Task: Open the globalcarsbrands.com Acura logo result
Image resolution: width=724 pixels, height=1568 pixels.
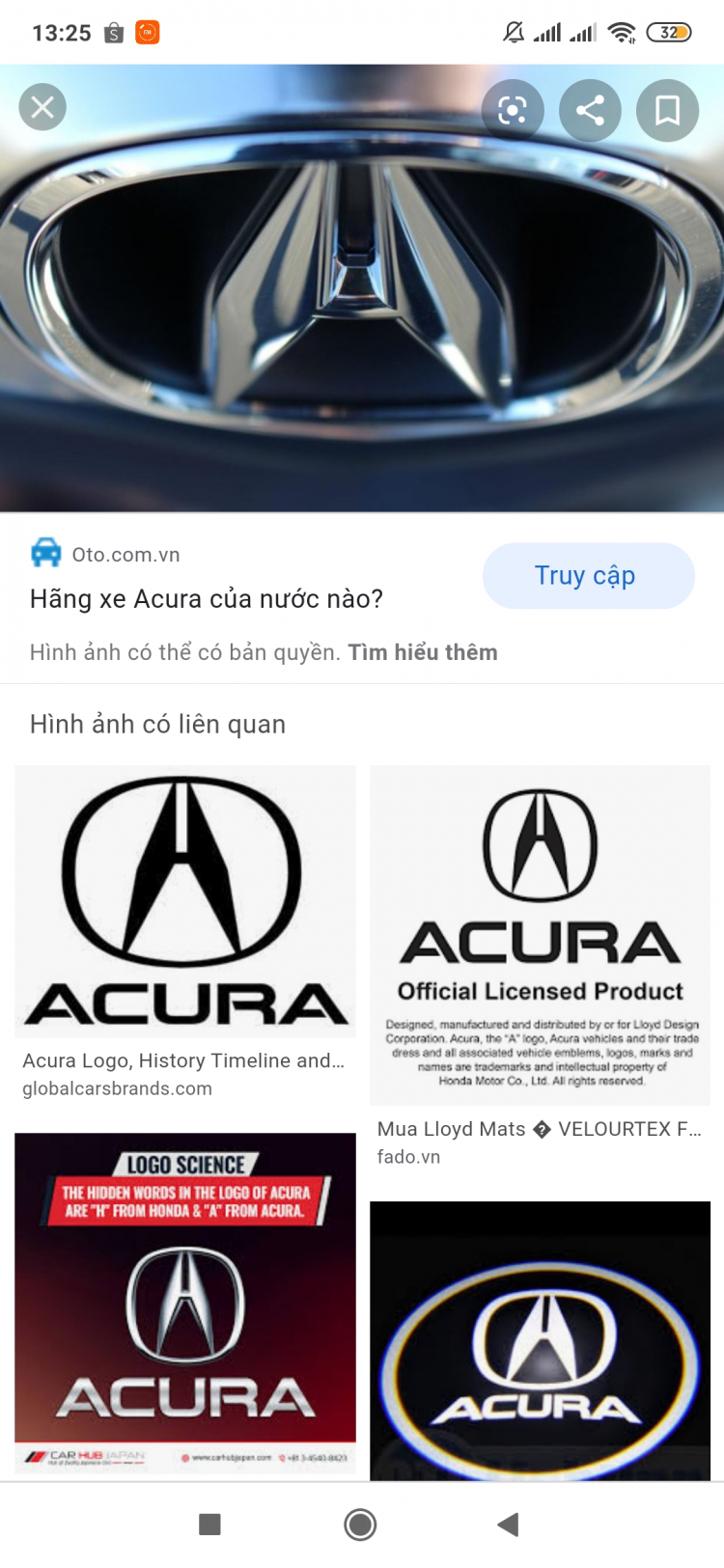Action: pyautogui.click(x=185, y=902)
